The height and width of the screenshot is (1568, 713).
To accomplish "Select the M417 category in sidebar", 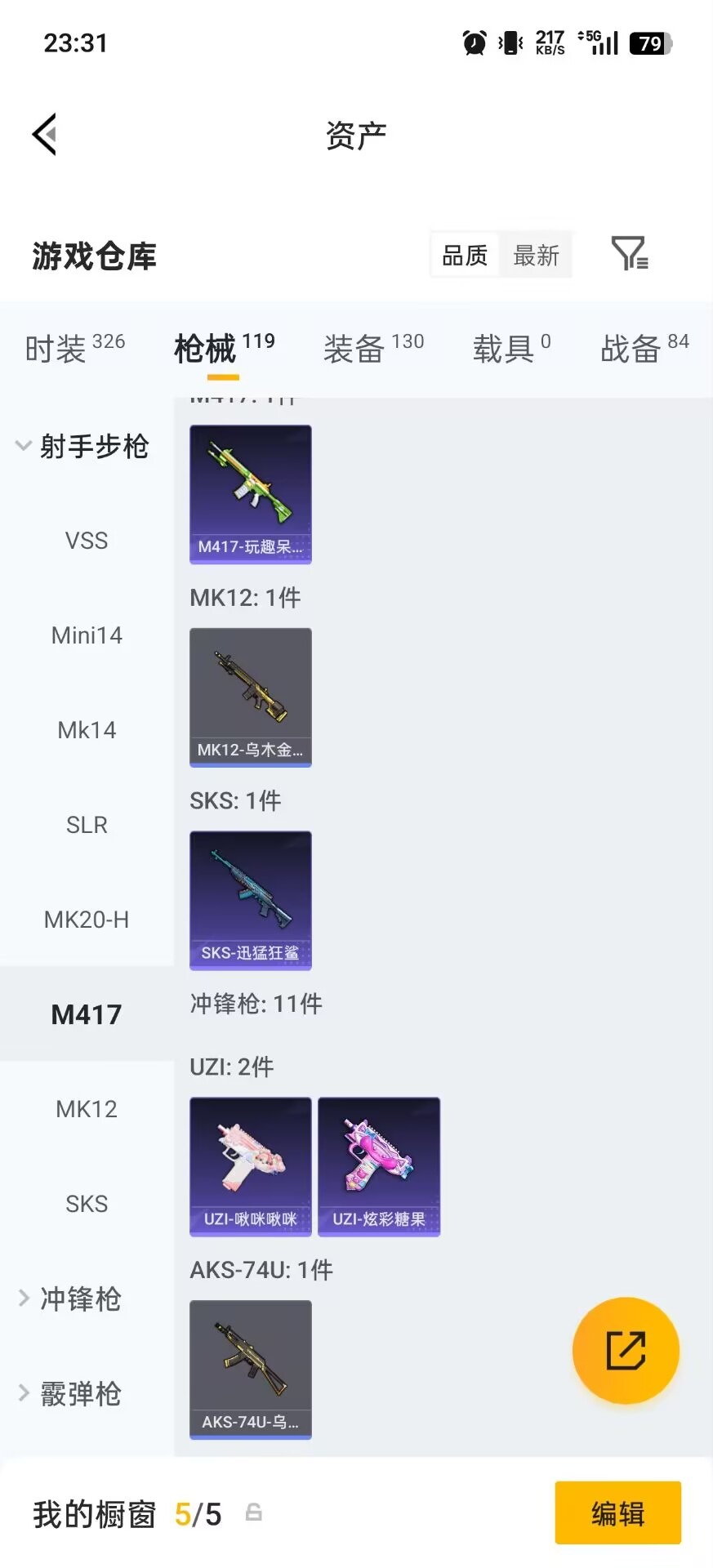I will click(86, 1013).
